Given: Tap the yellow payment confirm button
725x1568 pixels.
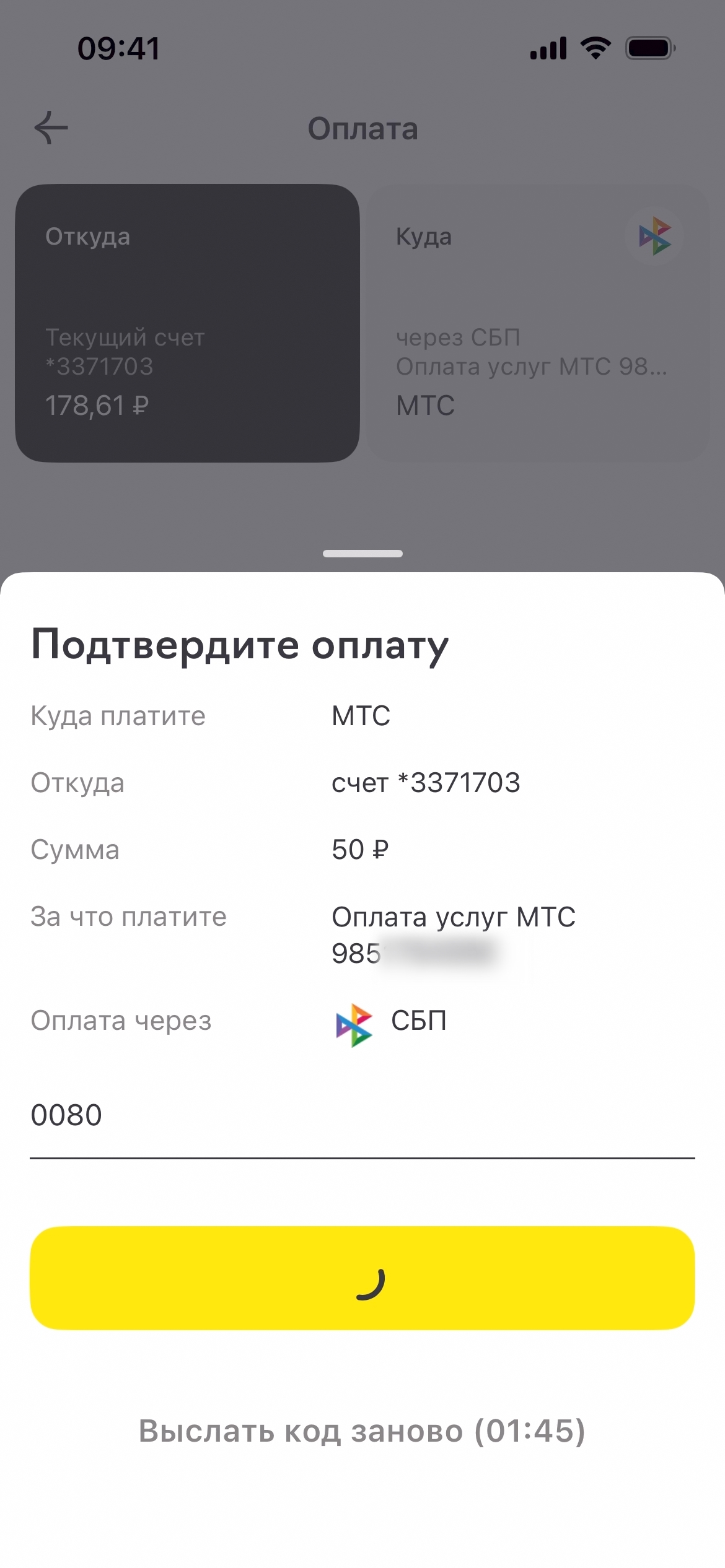Looking at the screenshot, I should [362, 1278].
